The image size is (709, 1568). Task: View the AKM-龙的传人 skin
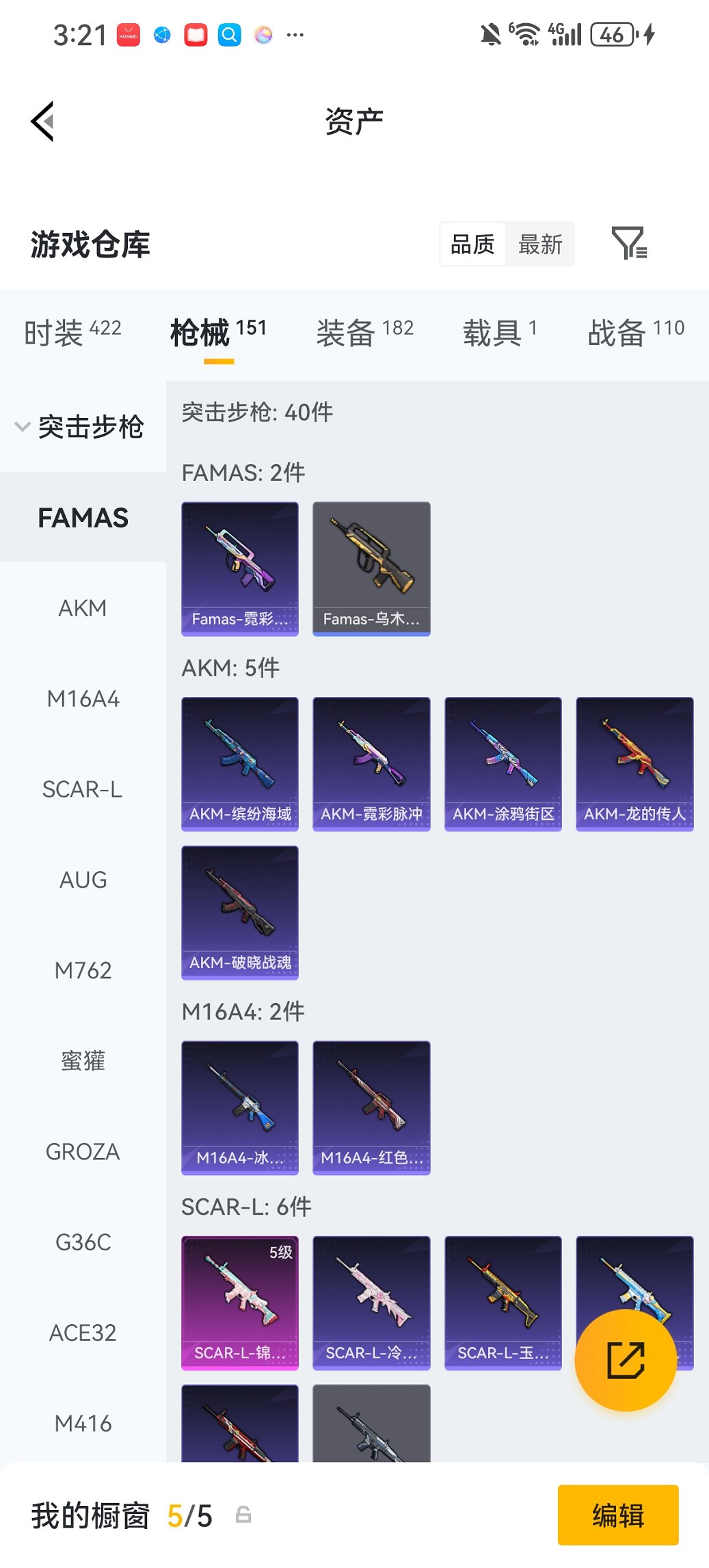click(634, 764)
